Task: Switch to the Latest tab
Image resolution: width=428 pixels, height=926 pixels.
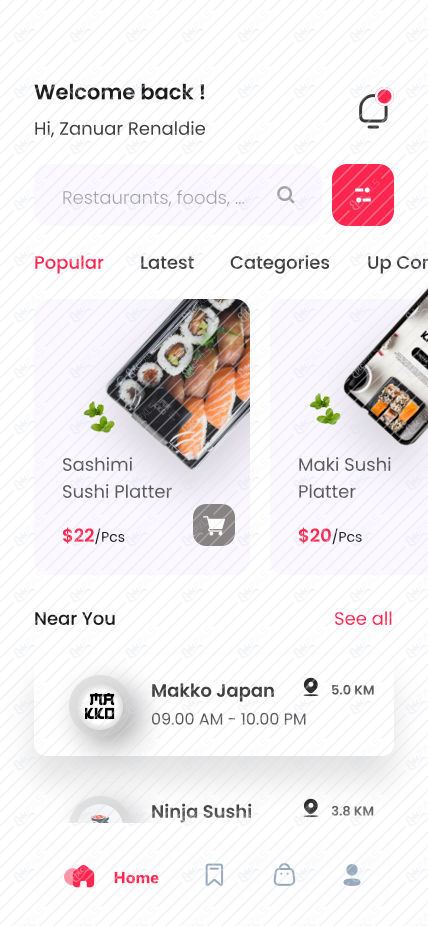Action: [x=167, y=263]
